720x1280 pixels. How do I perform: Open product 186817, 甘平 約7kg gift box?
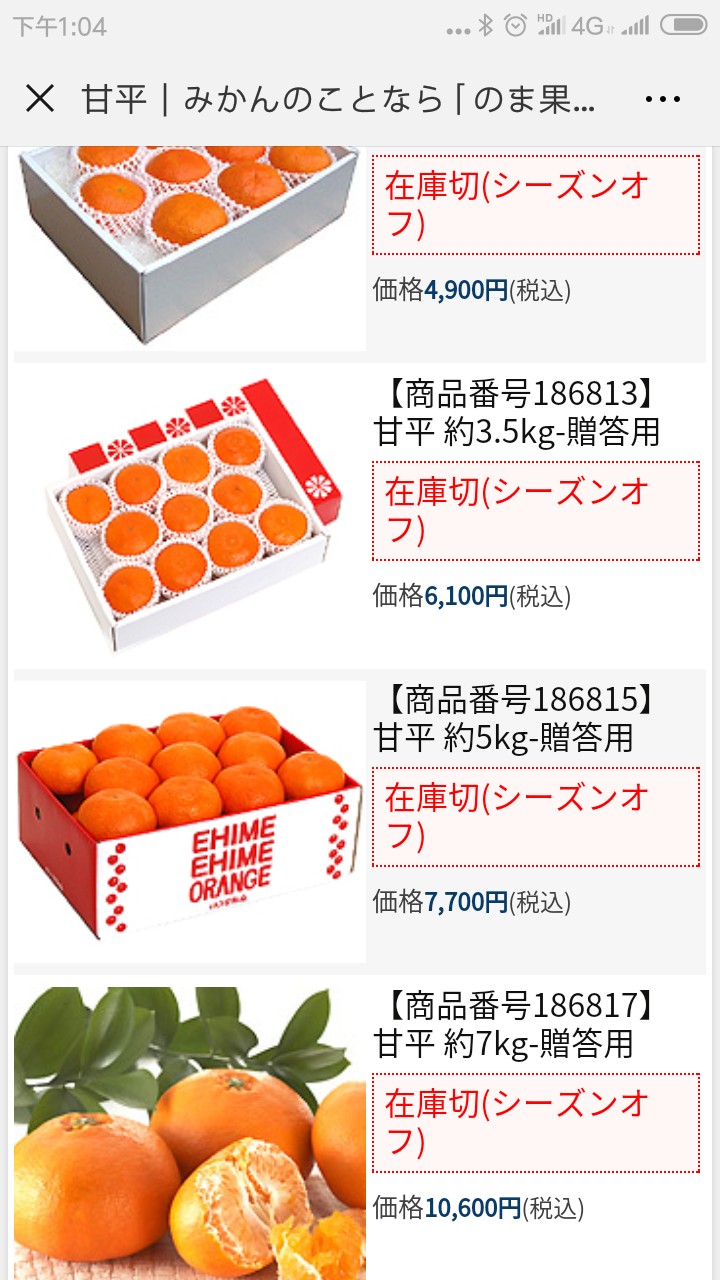coord(360,1129)
